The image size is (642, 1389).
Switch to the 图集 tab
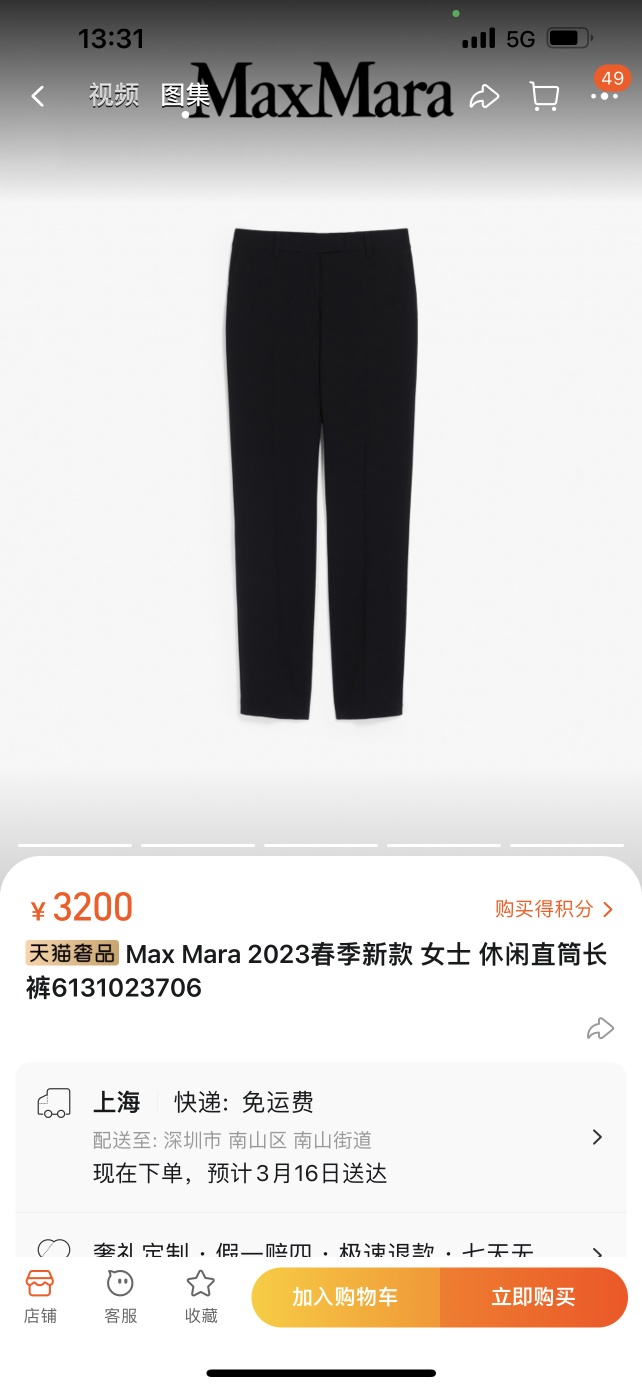click(186, 96)
